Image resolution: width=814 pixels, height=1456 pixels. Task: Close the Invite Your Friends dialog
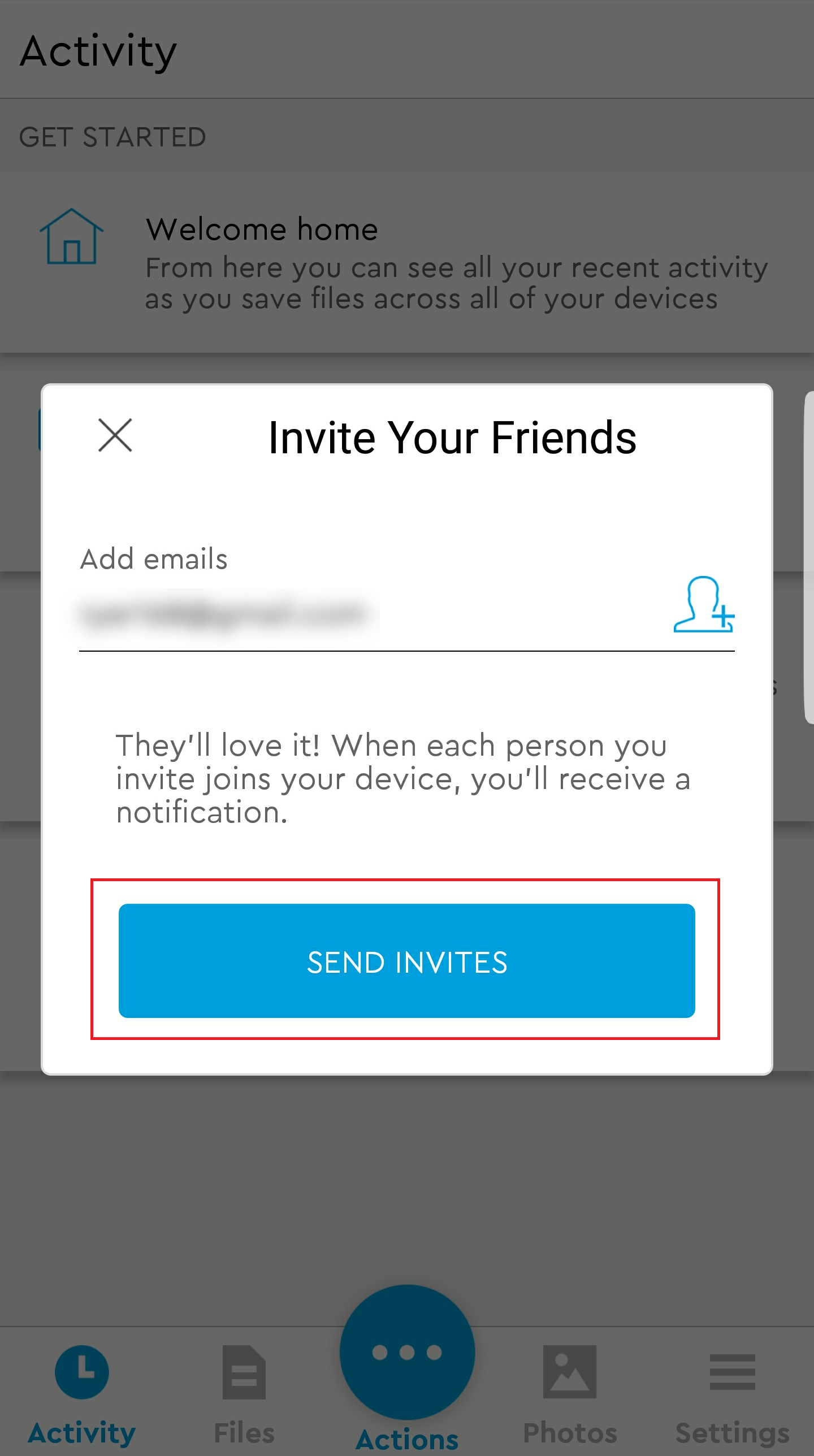click(115, 435)
